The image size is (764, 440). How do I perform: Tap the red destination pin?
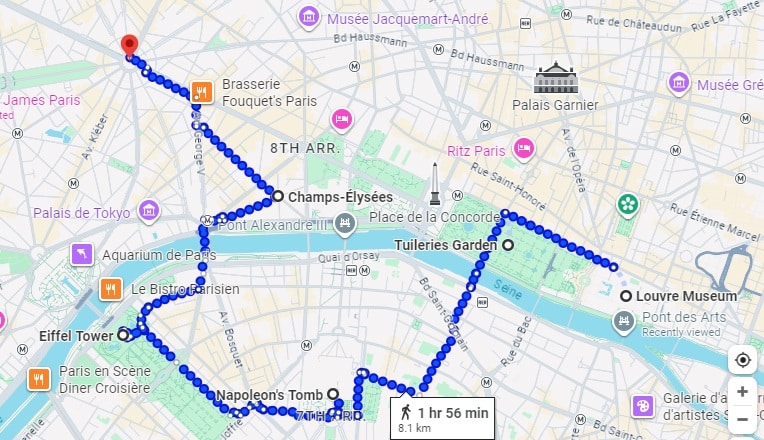coord(128,46)
